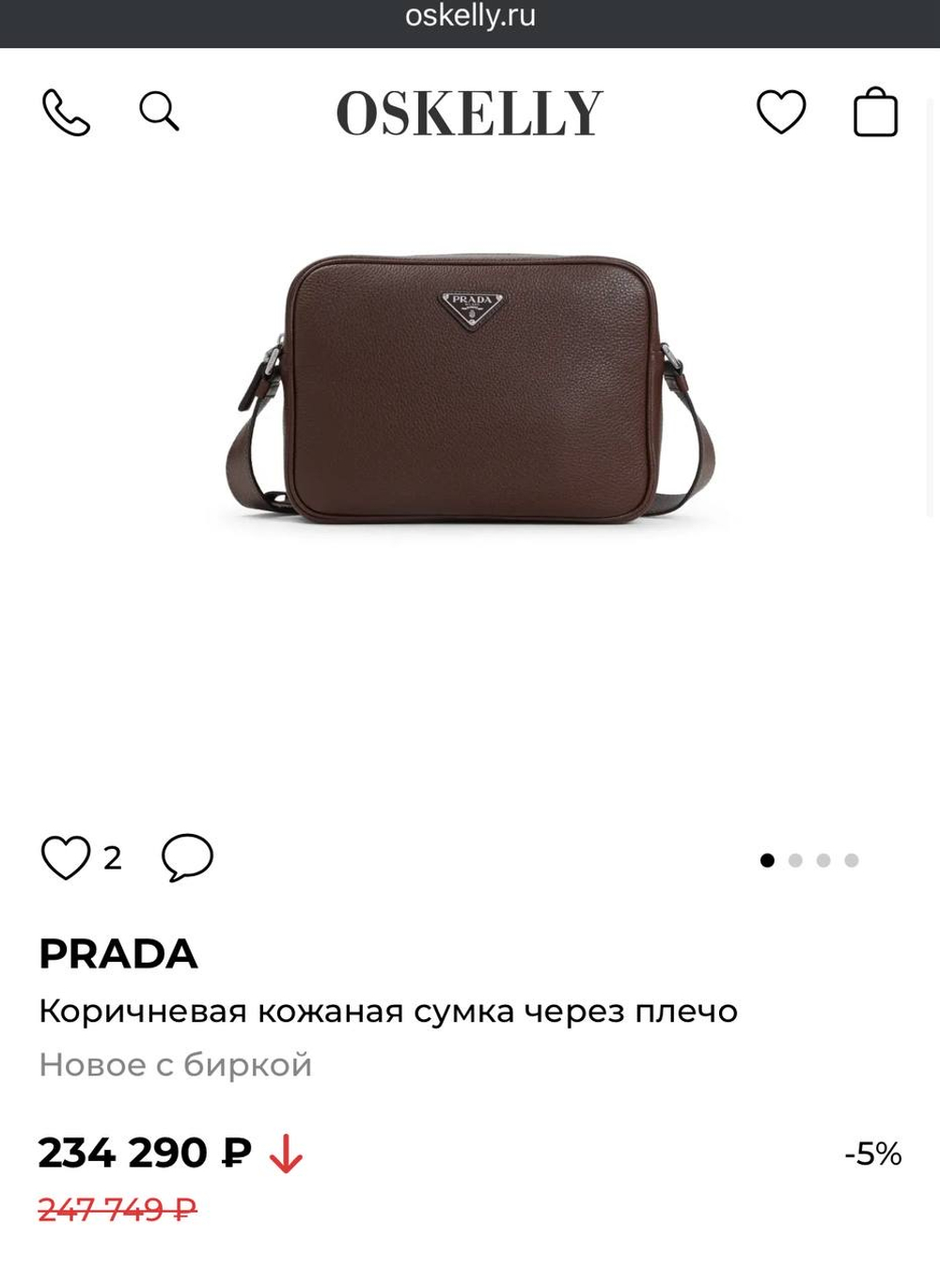Open the oskelly.ru address bar
Image resolution: width=940 pixels, height=1288 pixels.
(470, 15)
